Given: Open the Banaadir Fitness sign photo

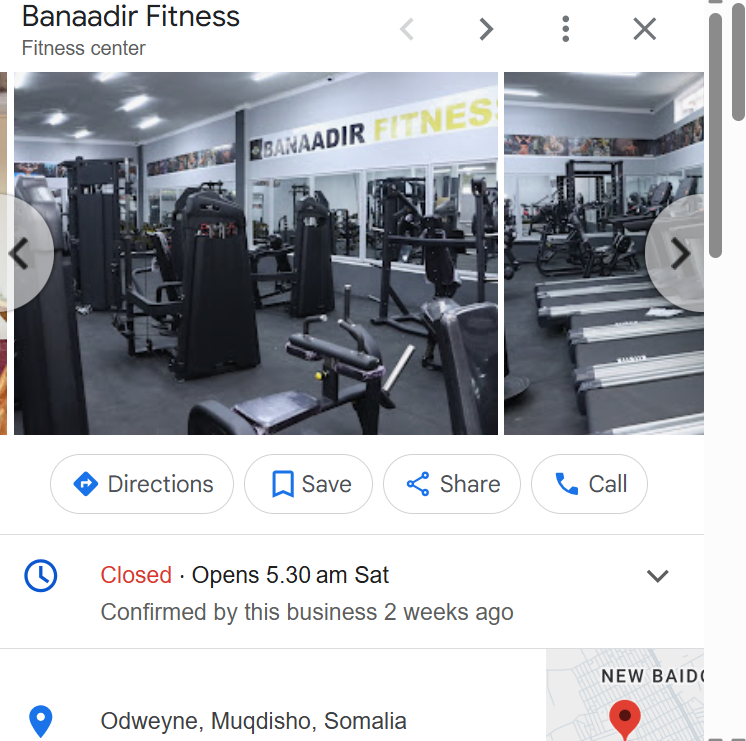Looking at the screenshot, I should pos(256,254).
